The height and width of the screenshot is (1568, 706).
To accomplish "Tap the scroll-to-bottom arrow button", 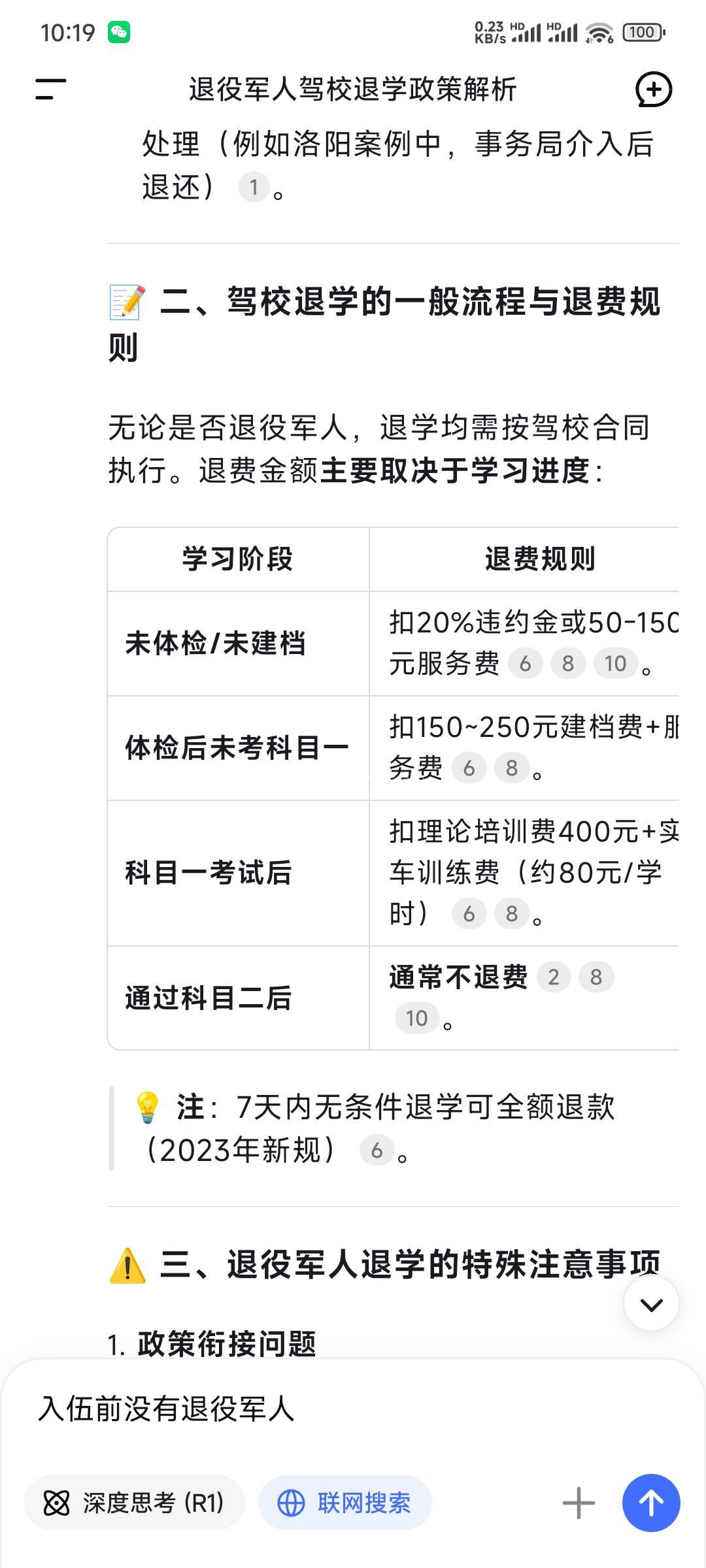I will 651,1303.
